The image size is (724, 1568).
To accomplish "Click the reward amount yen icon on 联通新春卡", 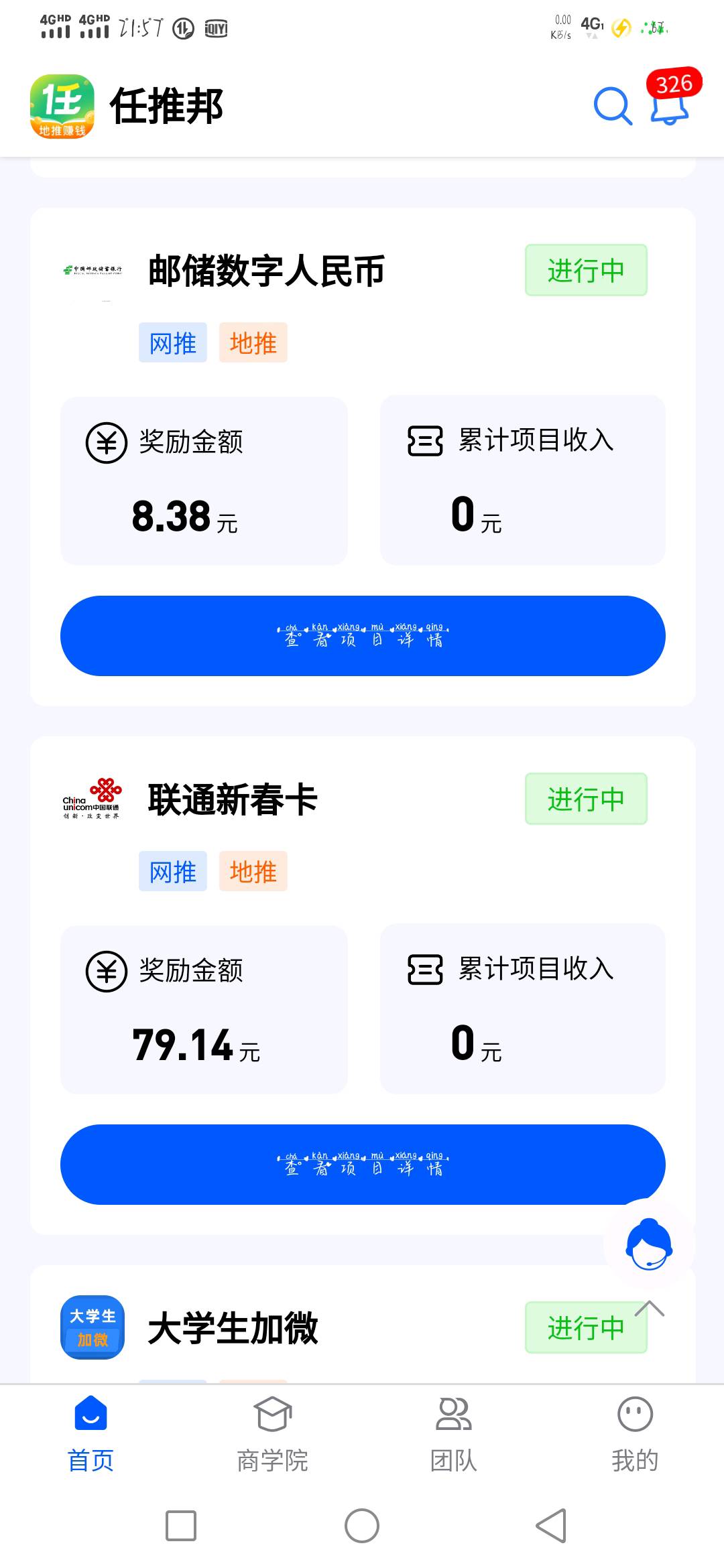I will [107, 972].
